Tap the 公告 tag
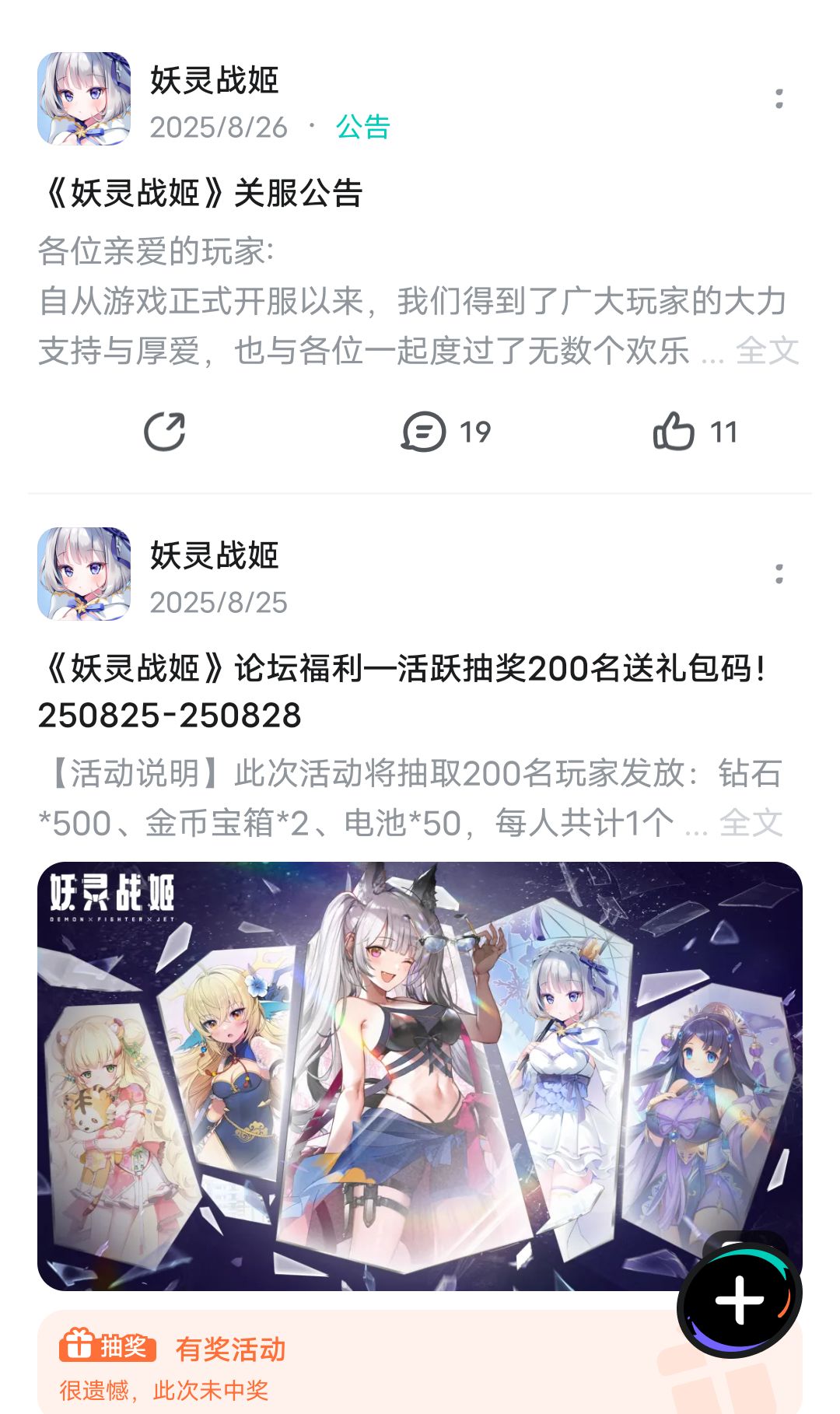840x1414 pixels. 363,127
